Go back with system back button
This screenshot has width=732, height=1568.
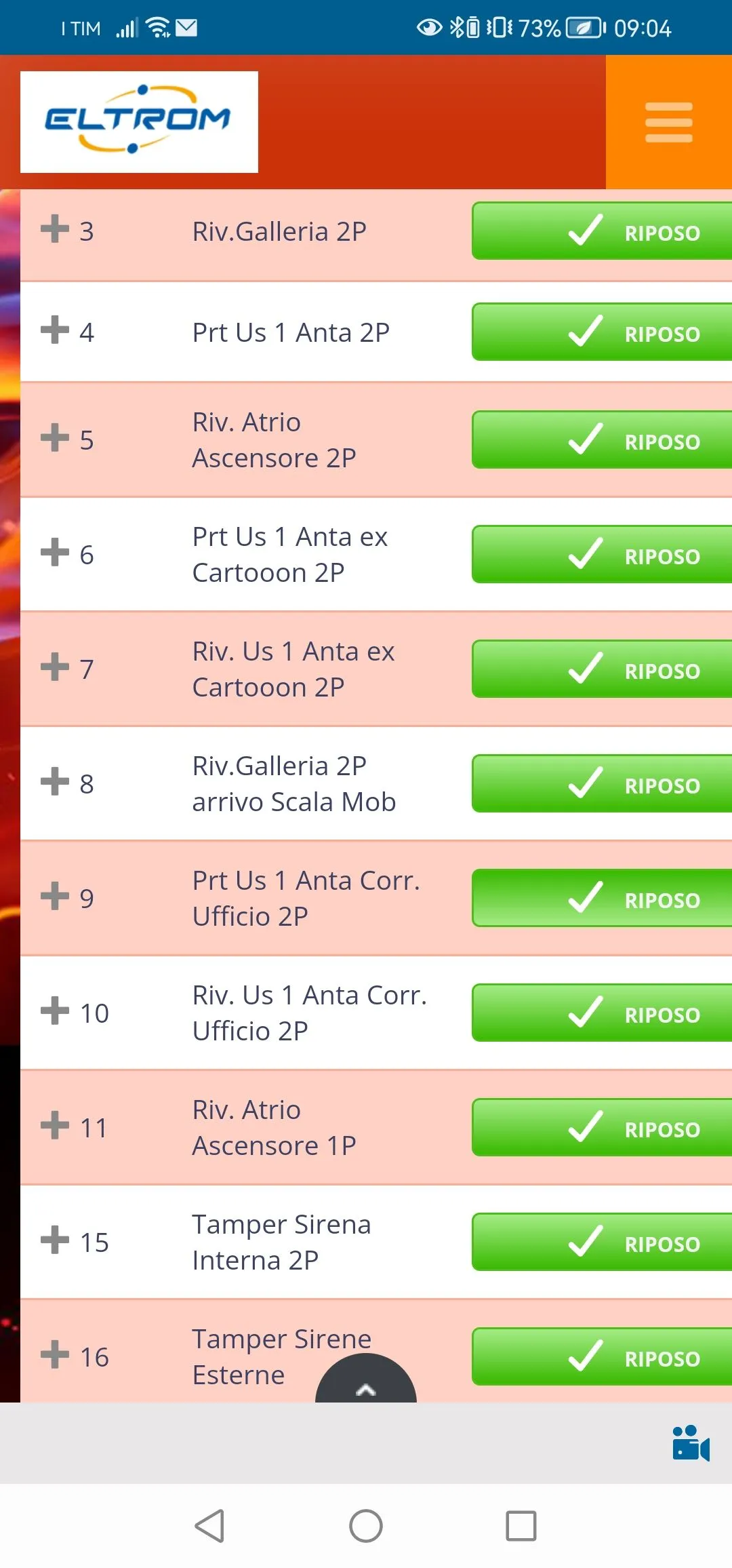point(209,1527)
